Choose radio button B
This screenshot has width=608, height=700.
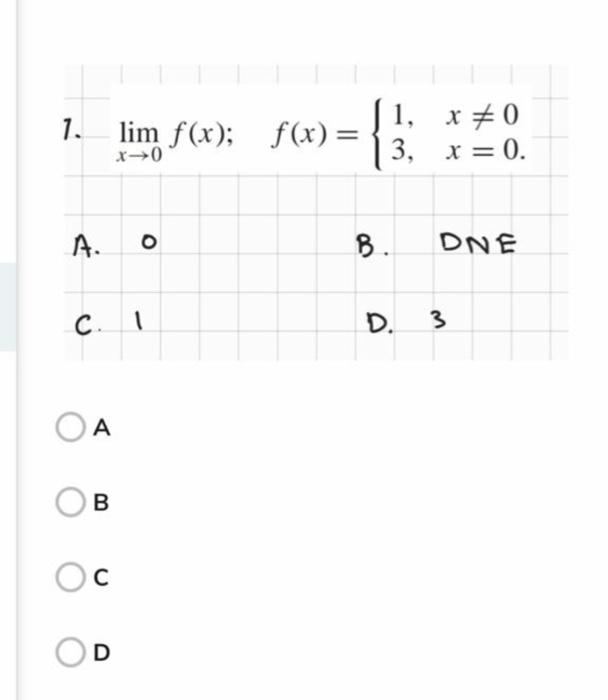pyautogui.click(x=70, y=503)
